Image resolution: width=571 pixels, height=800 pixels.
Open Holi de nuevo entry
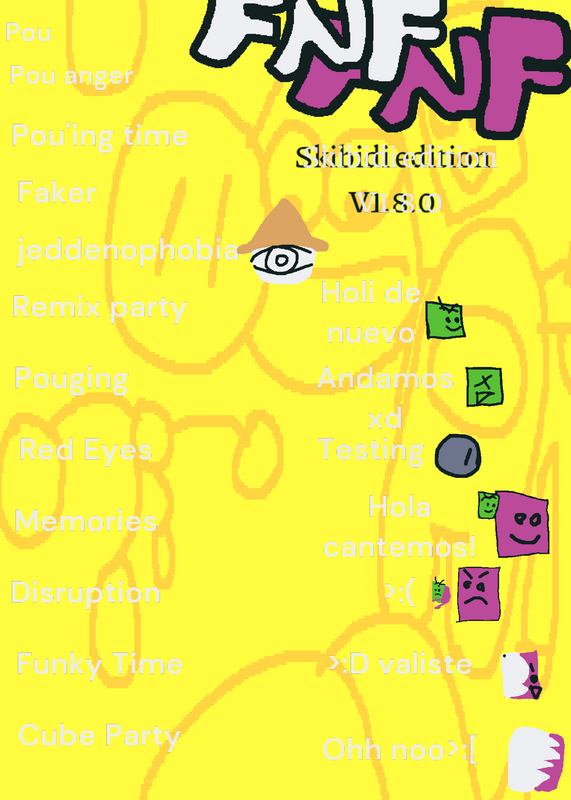click(x=371, y=313)
